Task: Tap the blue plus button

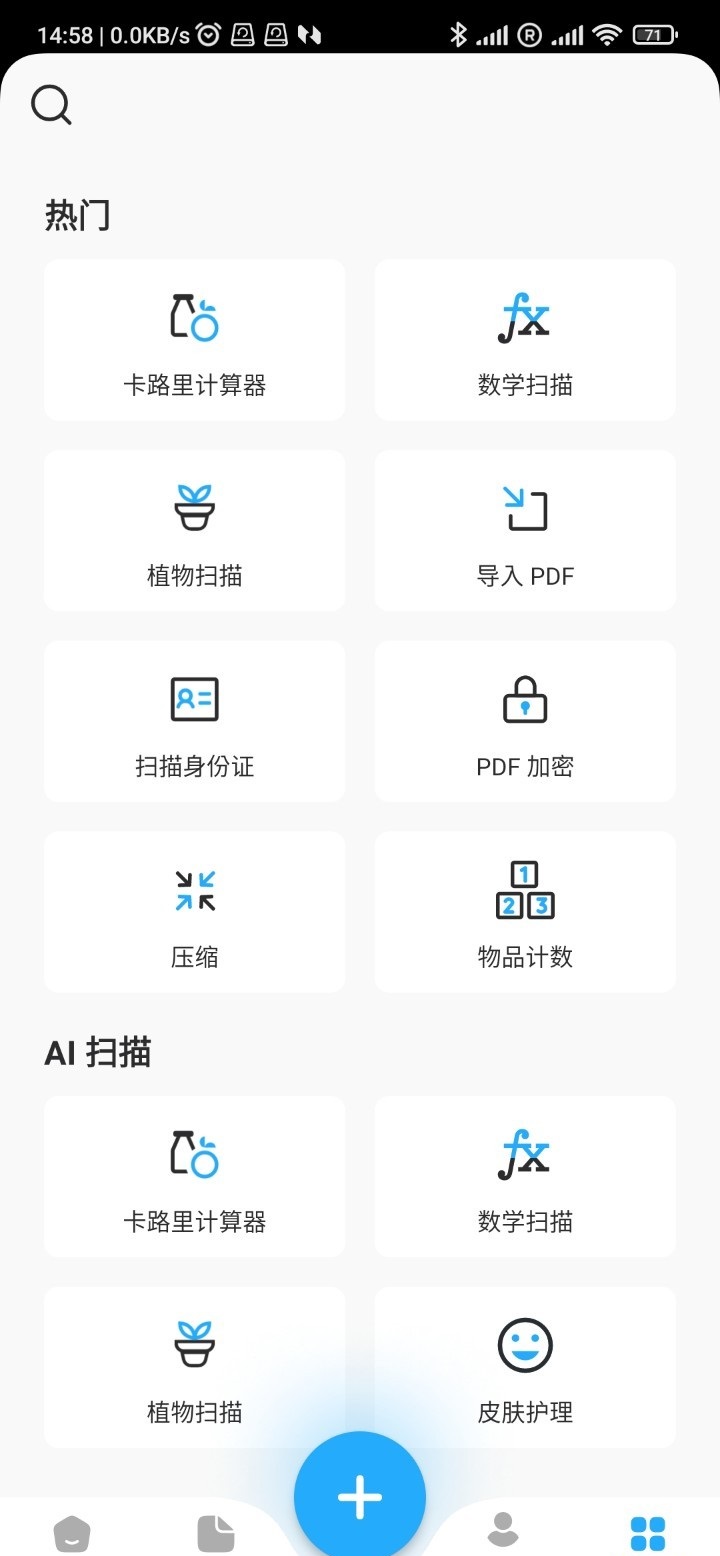Action: pos(360,1497)
